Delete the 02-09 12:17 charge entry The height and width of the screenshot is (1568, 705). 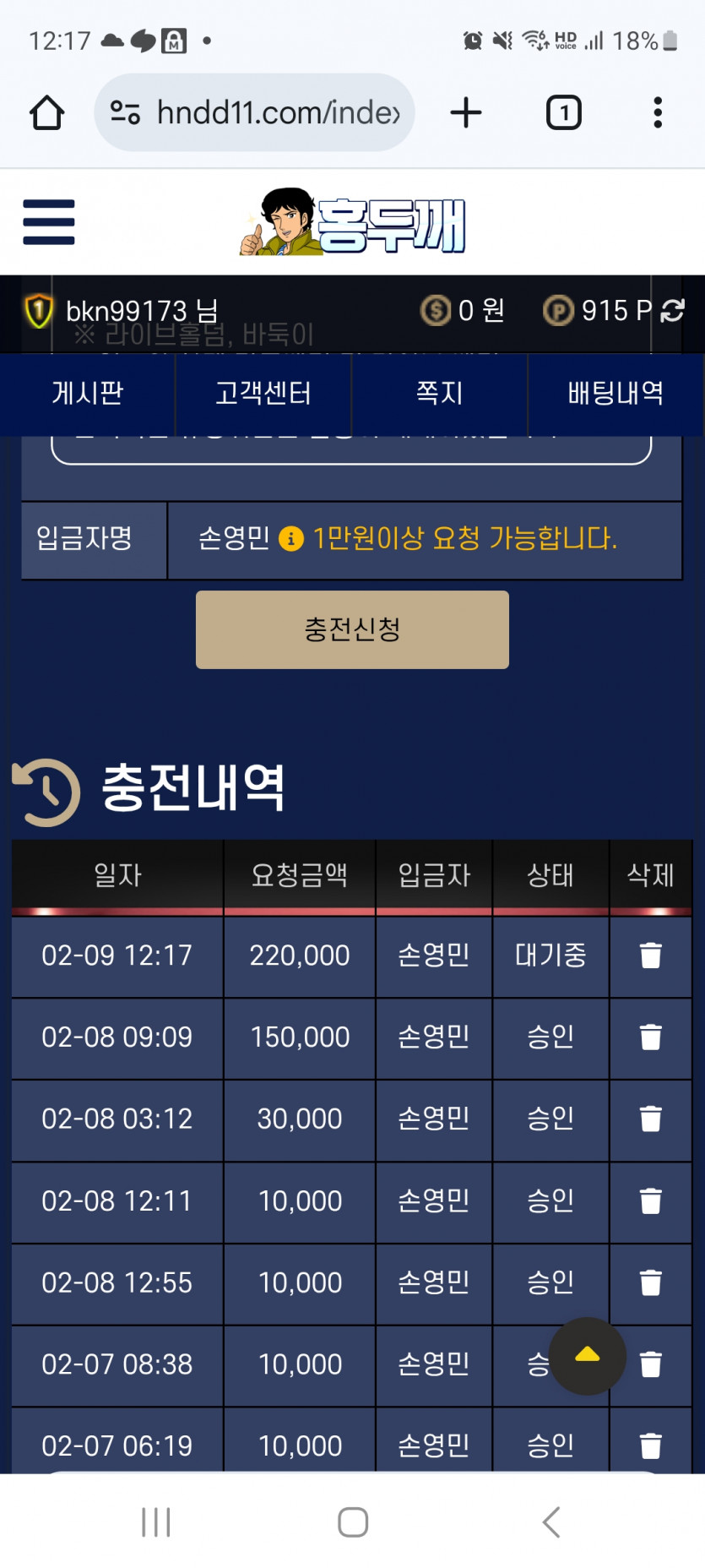[x=651, y=955]
